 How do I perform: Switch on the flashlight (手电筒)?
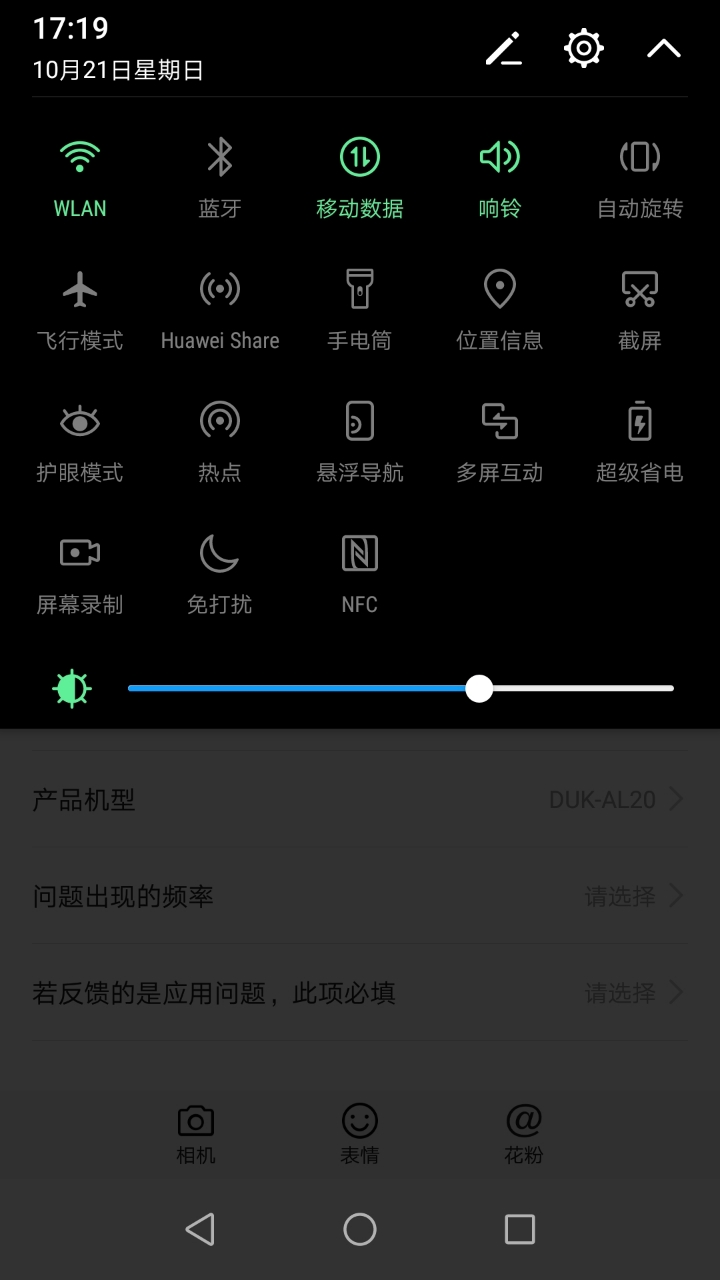click(x=360, y=290)
